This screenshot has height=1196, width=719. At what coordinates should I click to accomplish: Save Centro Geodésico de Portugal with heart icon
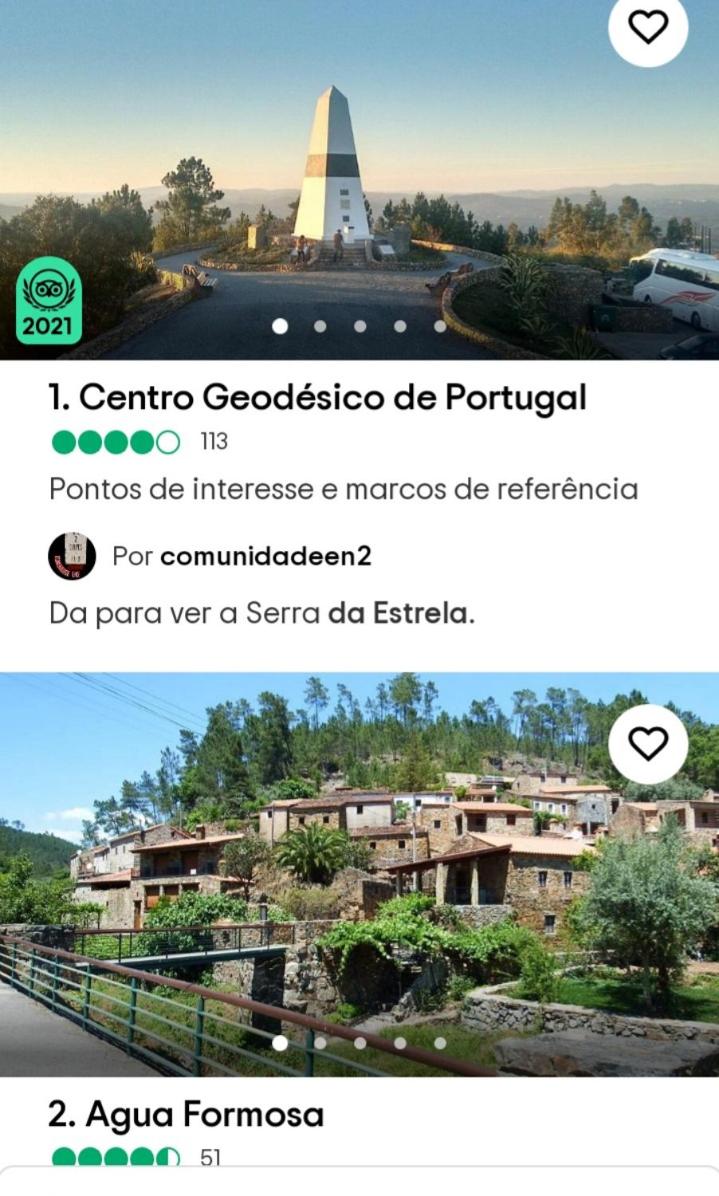click(x=648, y=27)
